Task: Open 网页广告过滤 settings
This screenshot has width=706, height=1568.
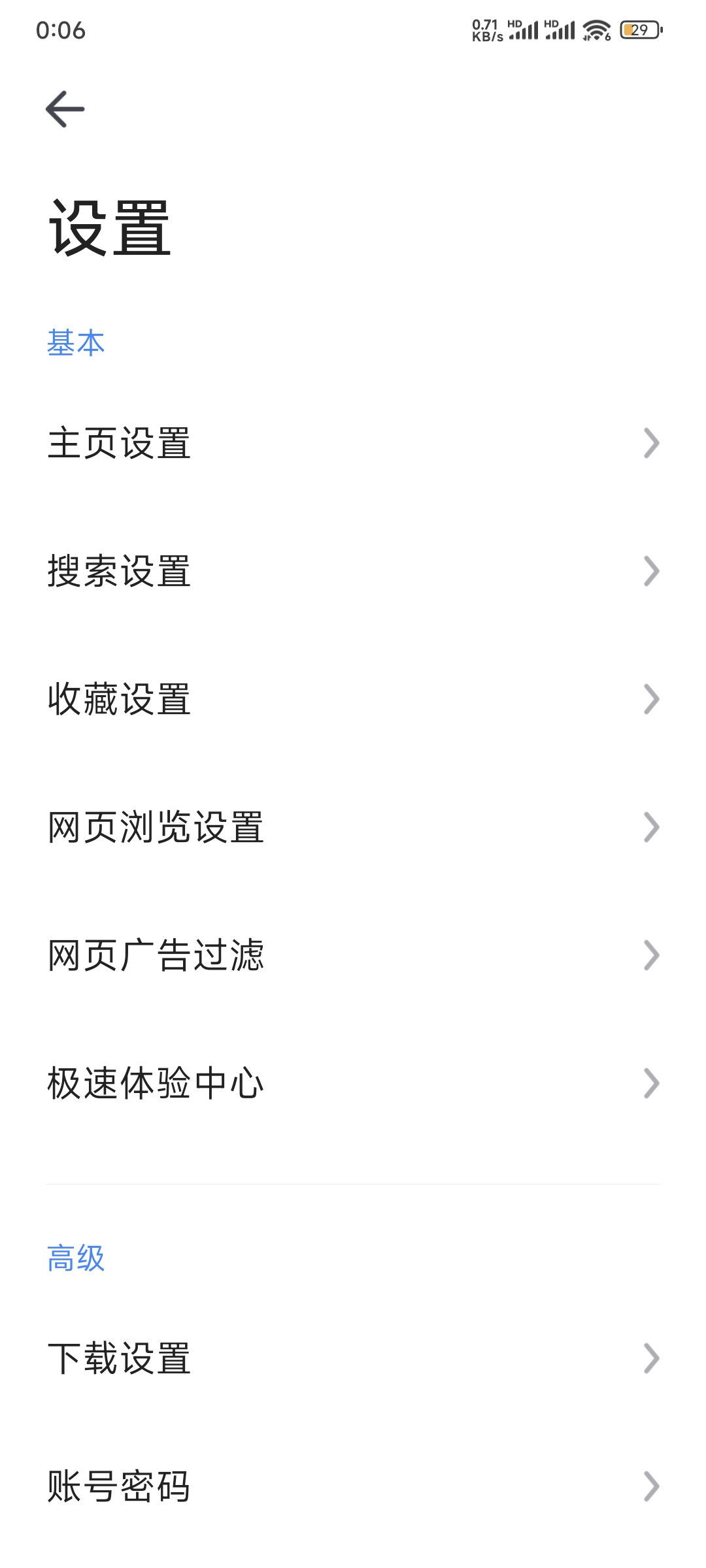Action: point(353,955)
